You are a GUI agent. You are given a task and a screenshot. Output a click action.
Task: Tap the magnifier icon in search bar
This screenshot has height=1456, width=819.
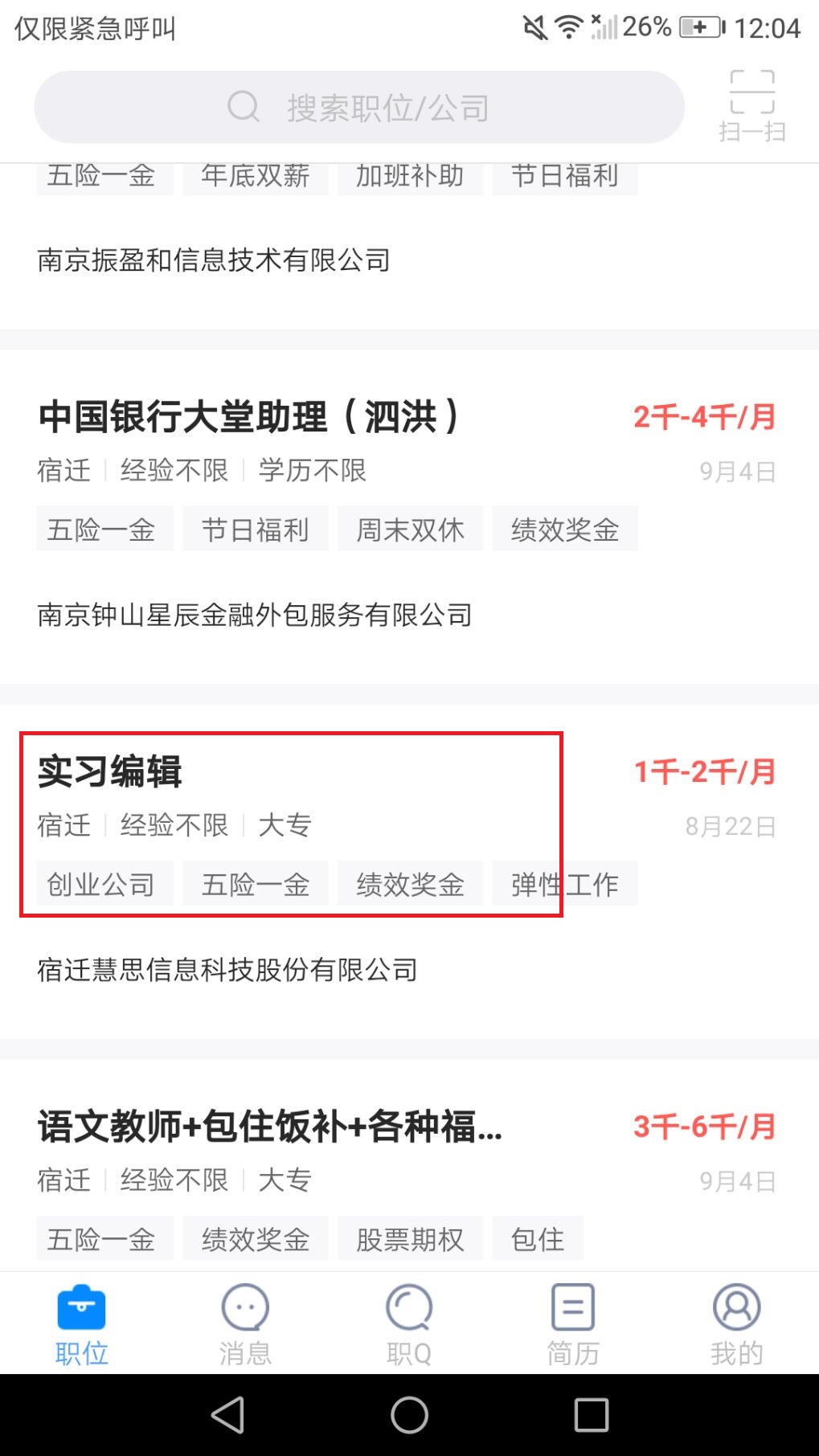tap(243, 106)
